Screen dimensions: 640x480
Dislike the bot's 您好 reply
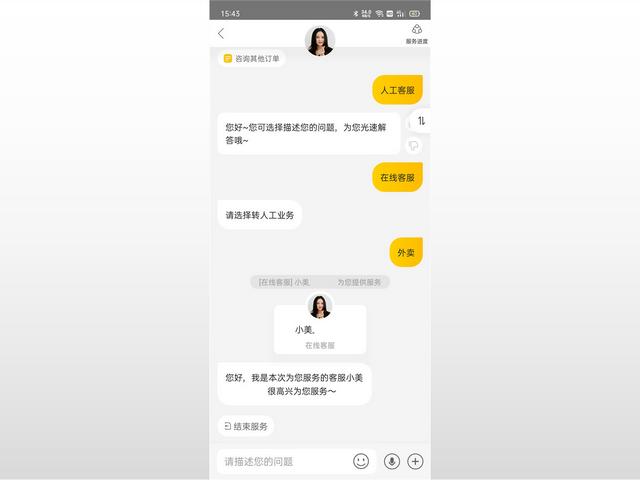pos(414,146)
